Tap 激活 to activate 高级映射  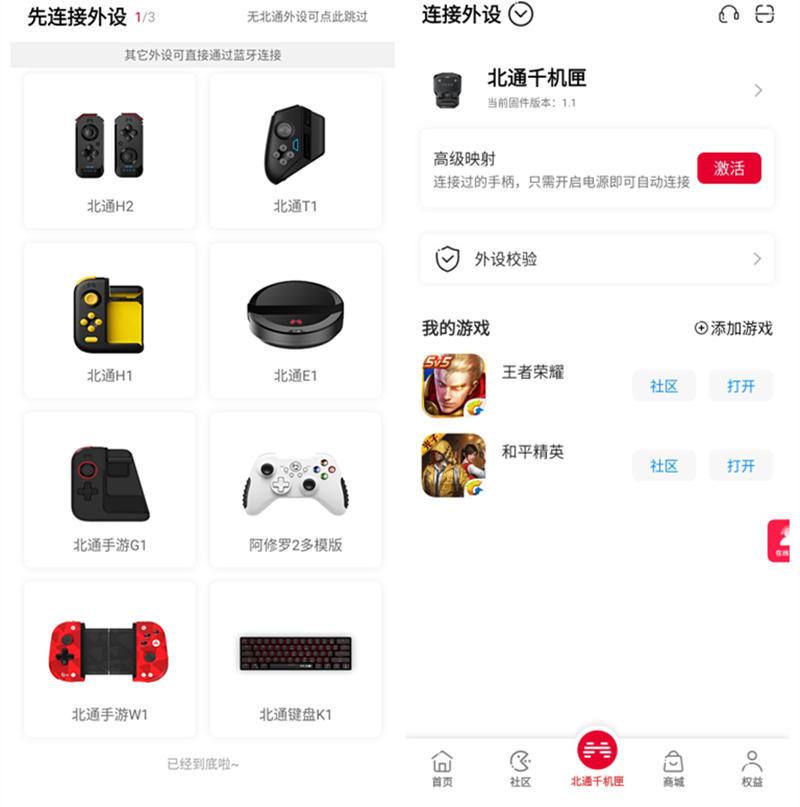[x=729, y=168]
